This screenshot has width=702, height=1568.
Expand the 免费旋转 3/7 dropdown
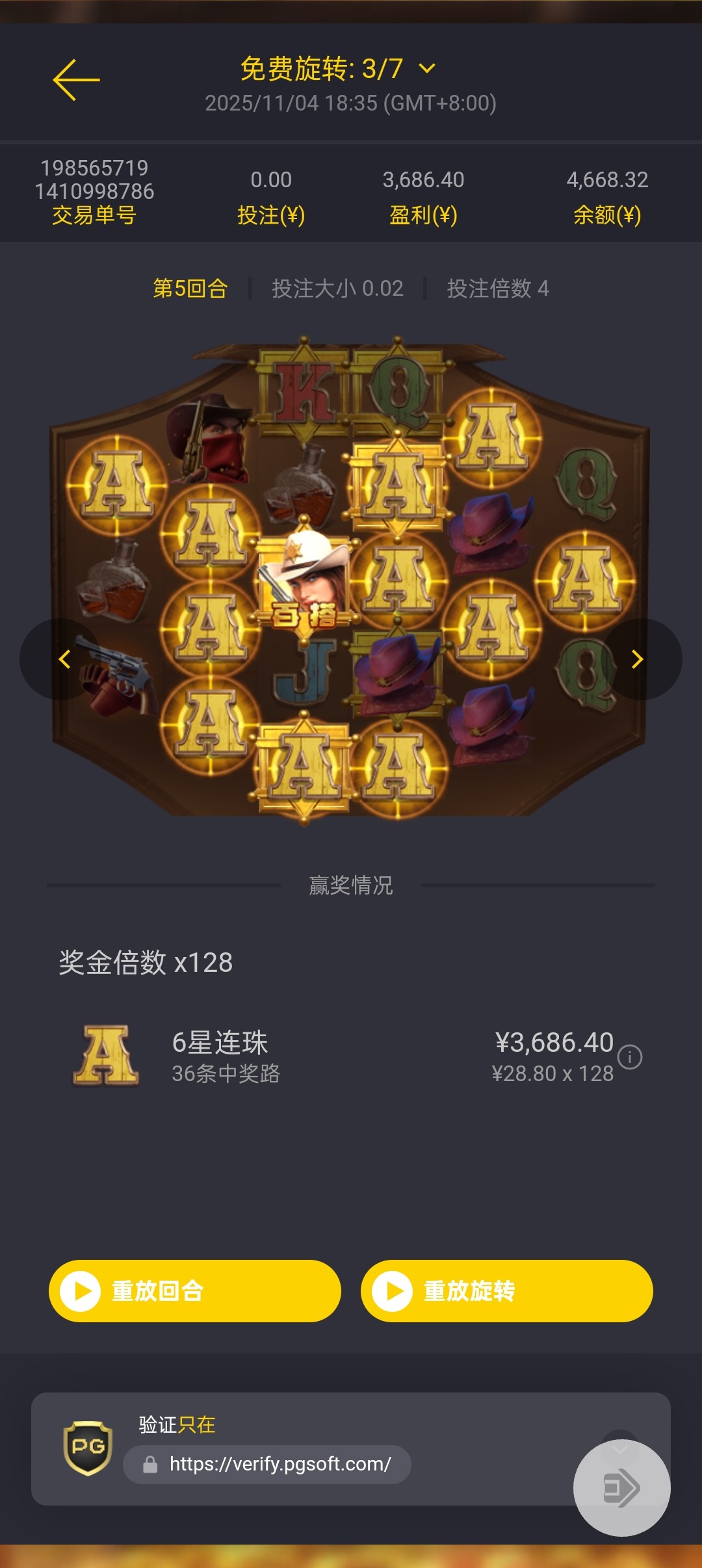(426, 68)
